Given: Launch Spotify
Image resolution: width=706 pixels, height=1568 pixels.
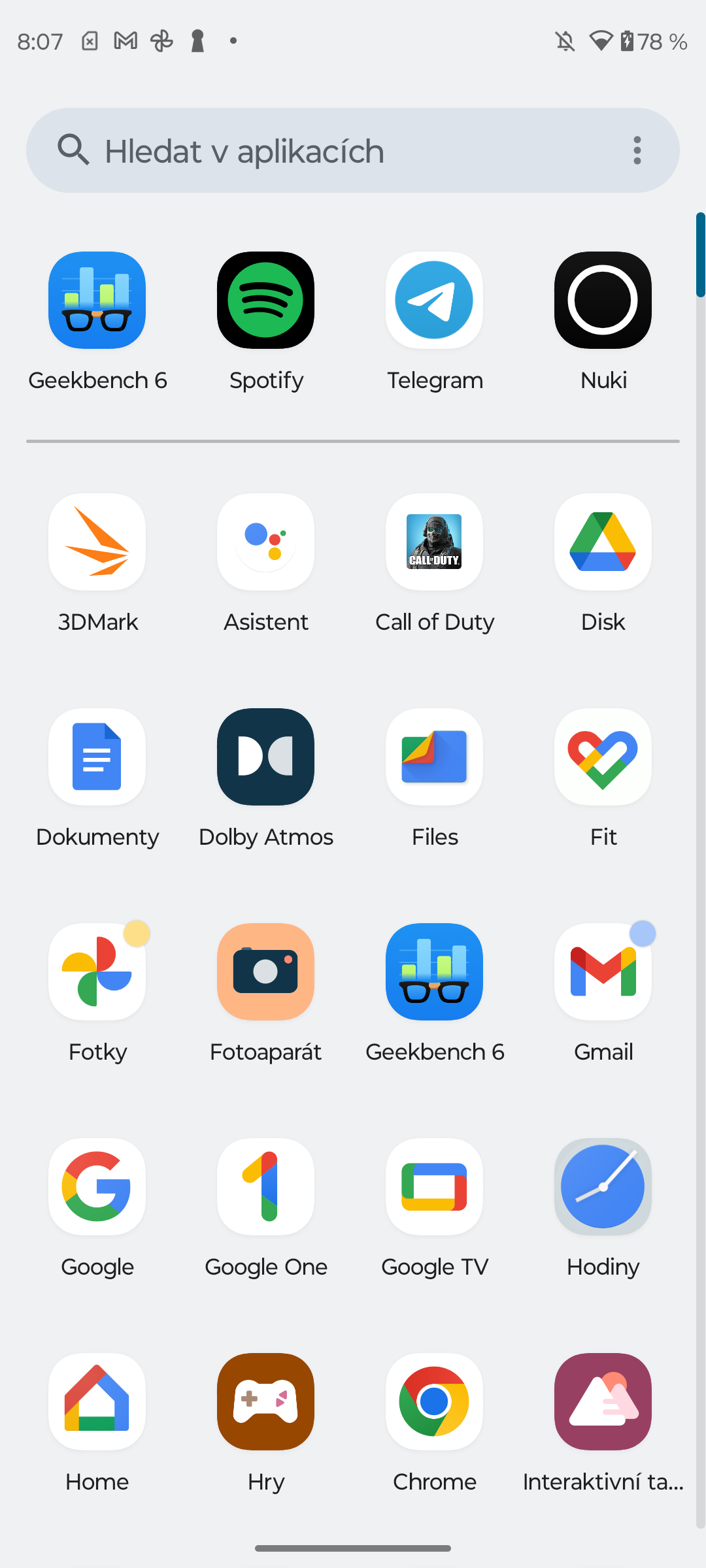Looking at the screenshot, I should click(x=265, y=301).
